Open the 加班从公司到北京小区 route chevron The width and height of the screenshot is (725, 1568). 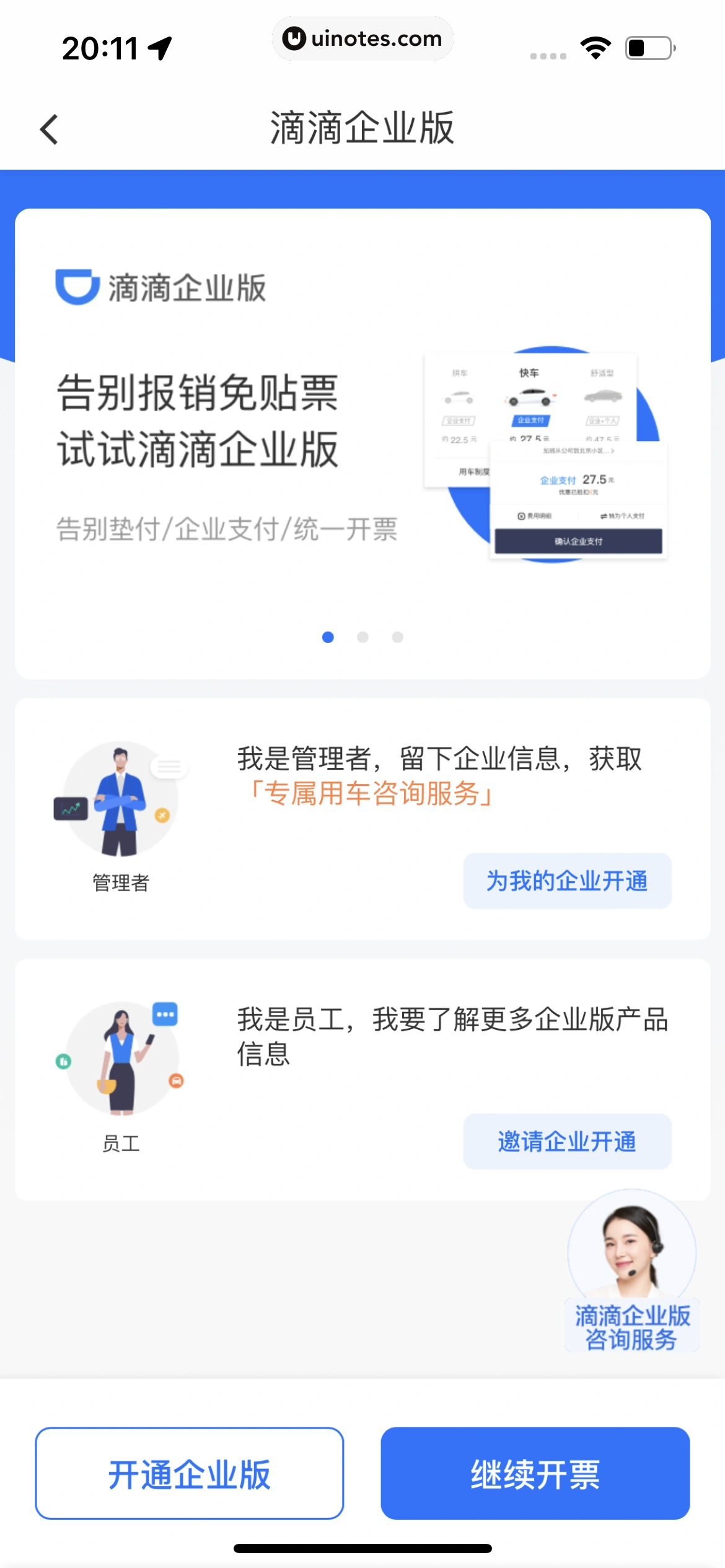pos(613,451)
